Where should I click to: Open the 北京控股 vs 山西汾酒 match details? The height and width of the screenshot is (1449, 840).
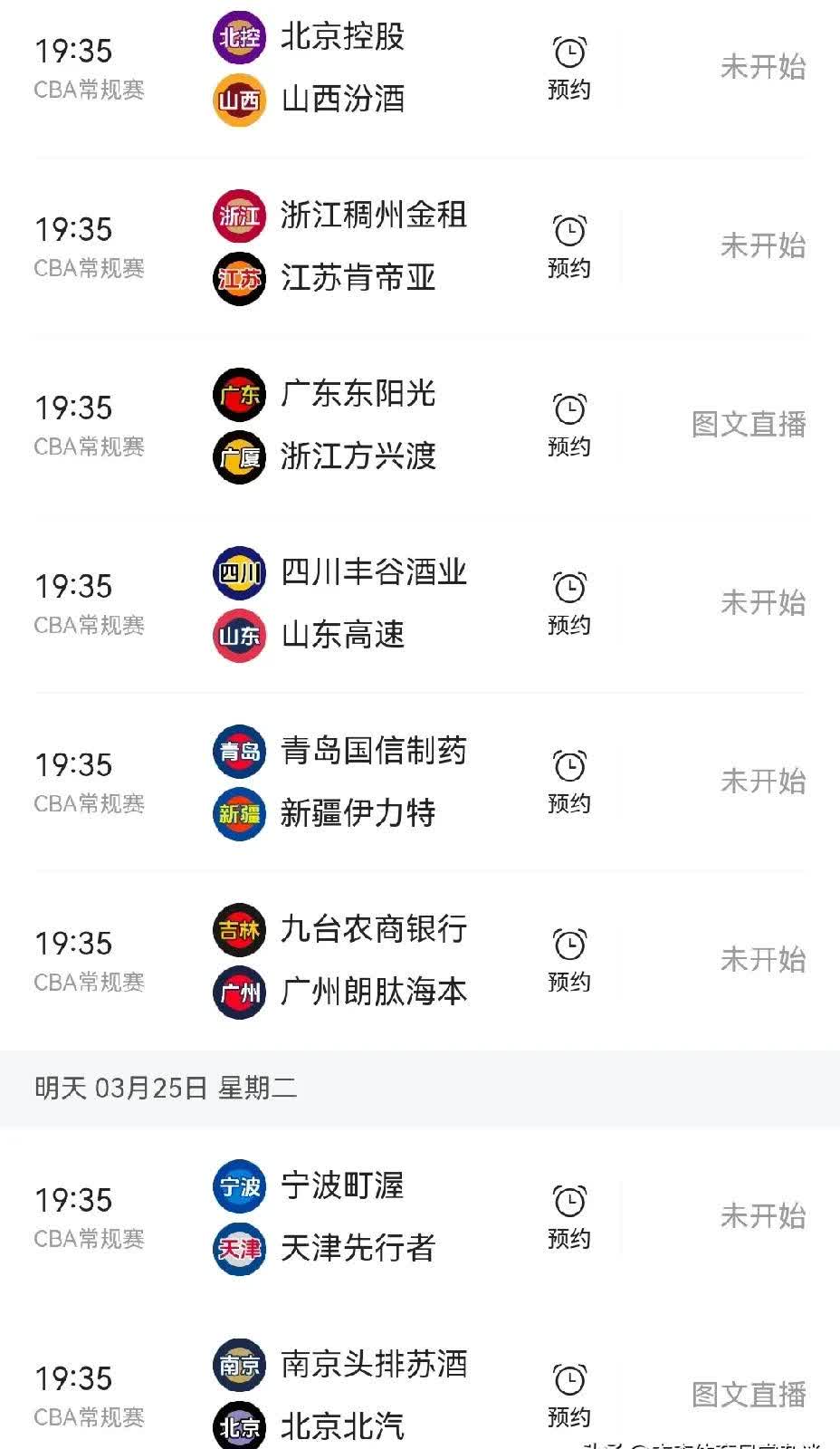(342, 68)
